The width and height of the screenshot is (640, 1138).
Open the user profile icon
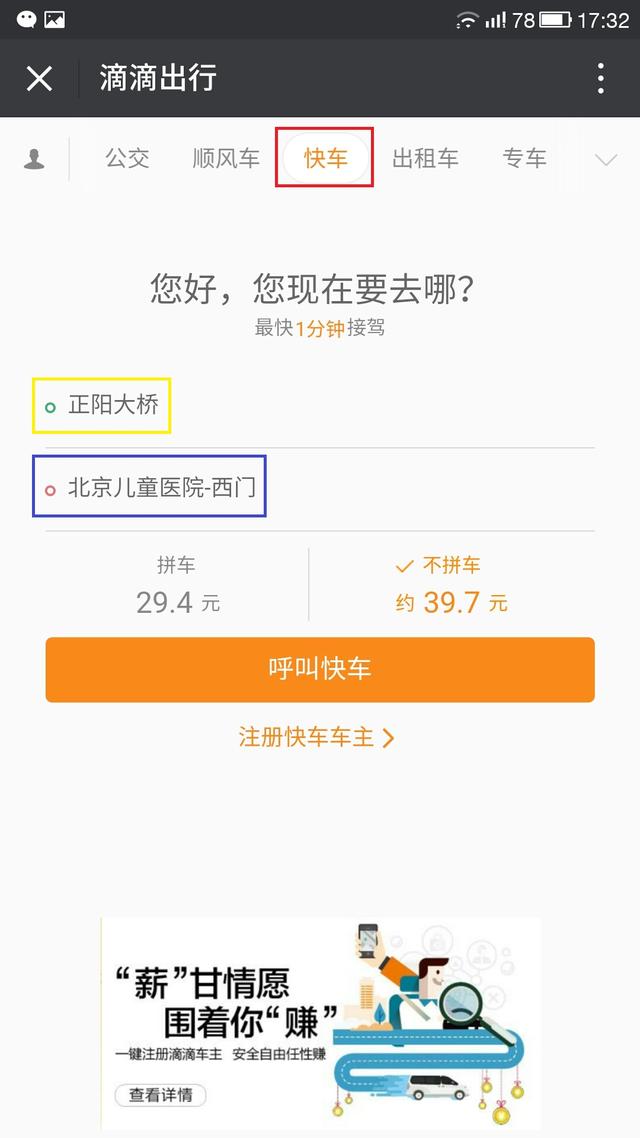coord(35,159)
